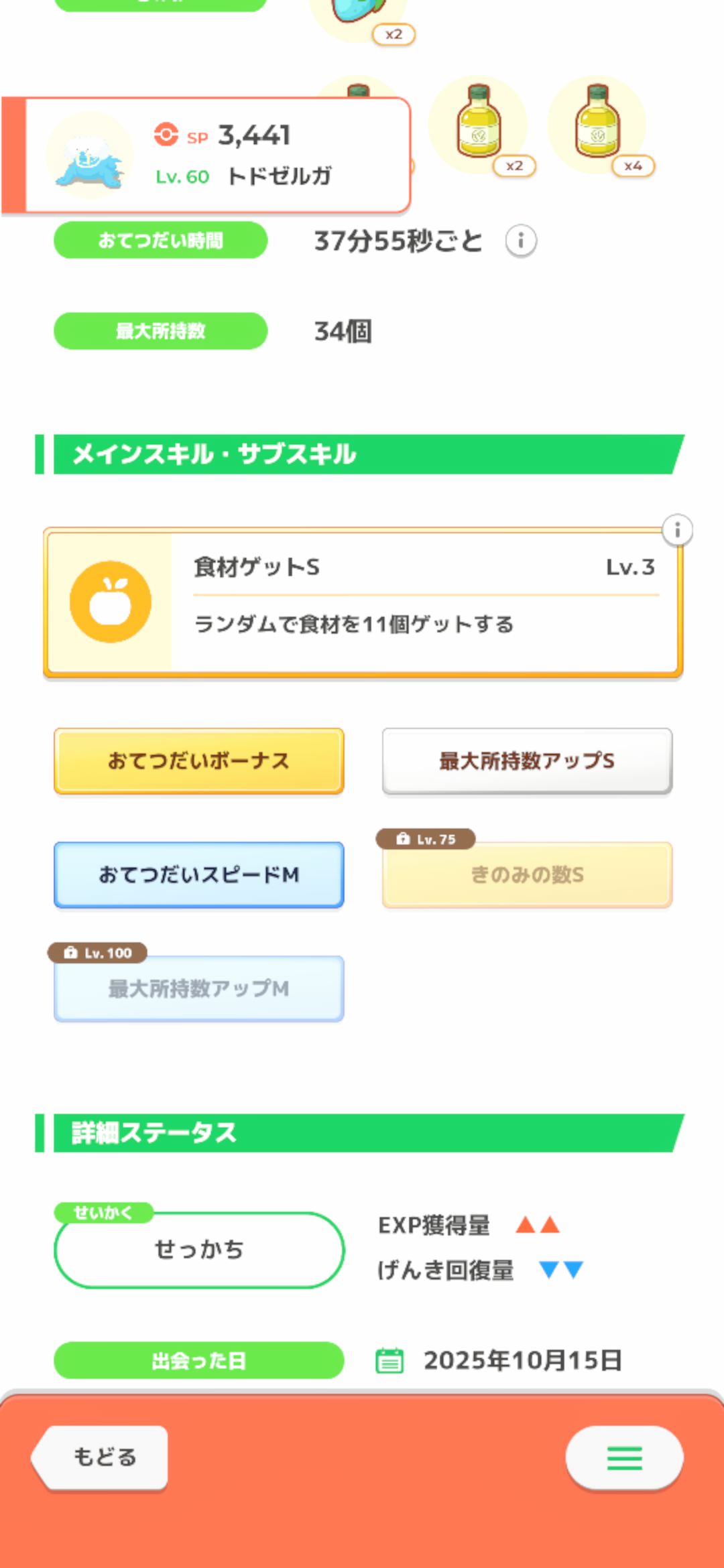This screenshot has width=724, height=1568.
Task: Open the 食材ゲットS main skill card
Action: [x=362, y=602]
